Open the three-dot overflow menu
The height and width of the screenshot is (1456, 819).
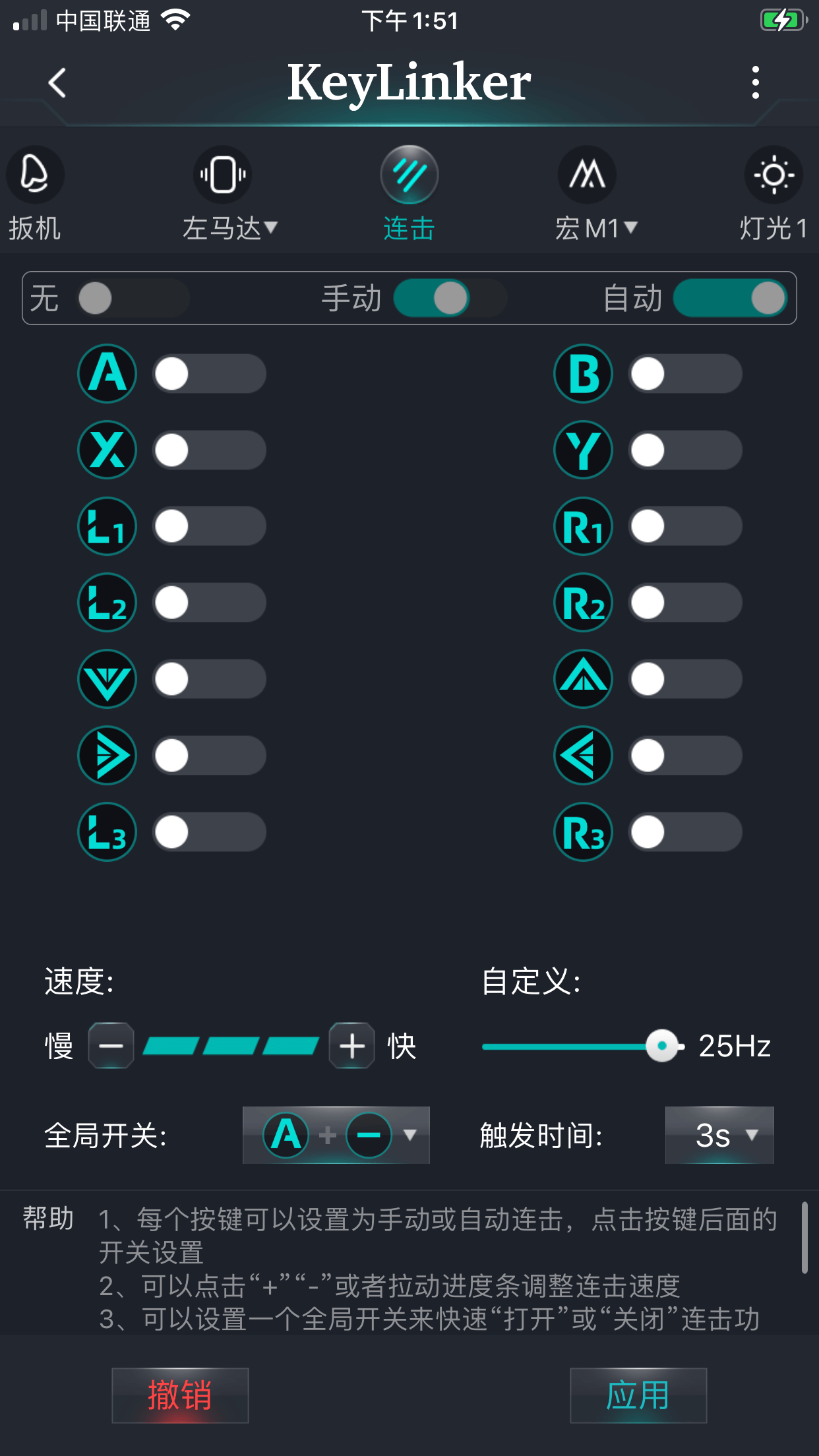point(756,83)
